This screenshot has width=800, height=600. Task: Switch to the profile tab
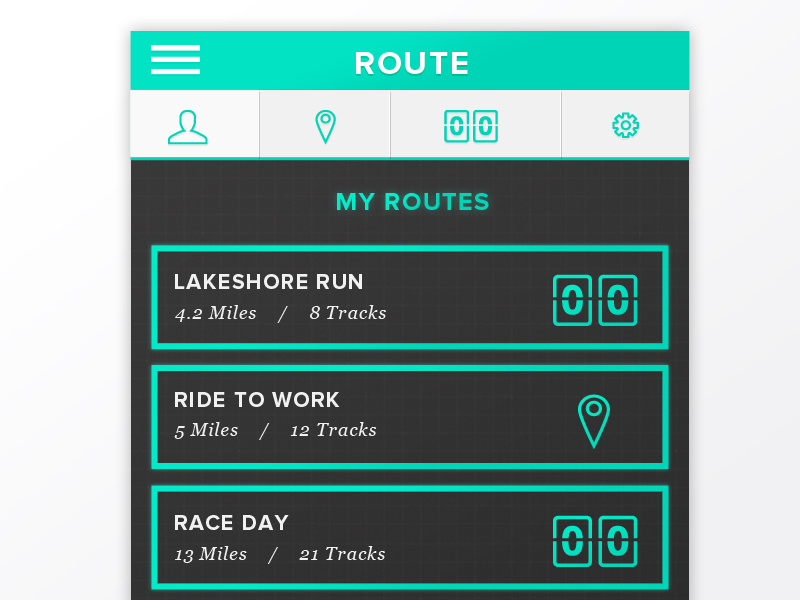click(188, 126)
